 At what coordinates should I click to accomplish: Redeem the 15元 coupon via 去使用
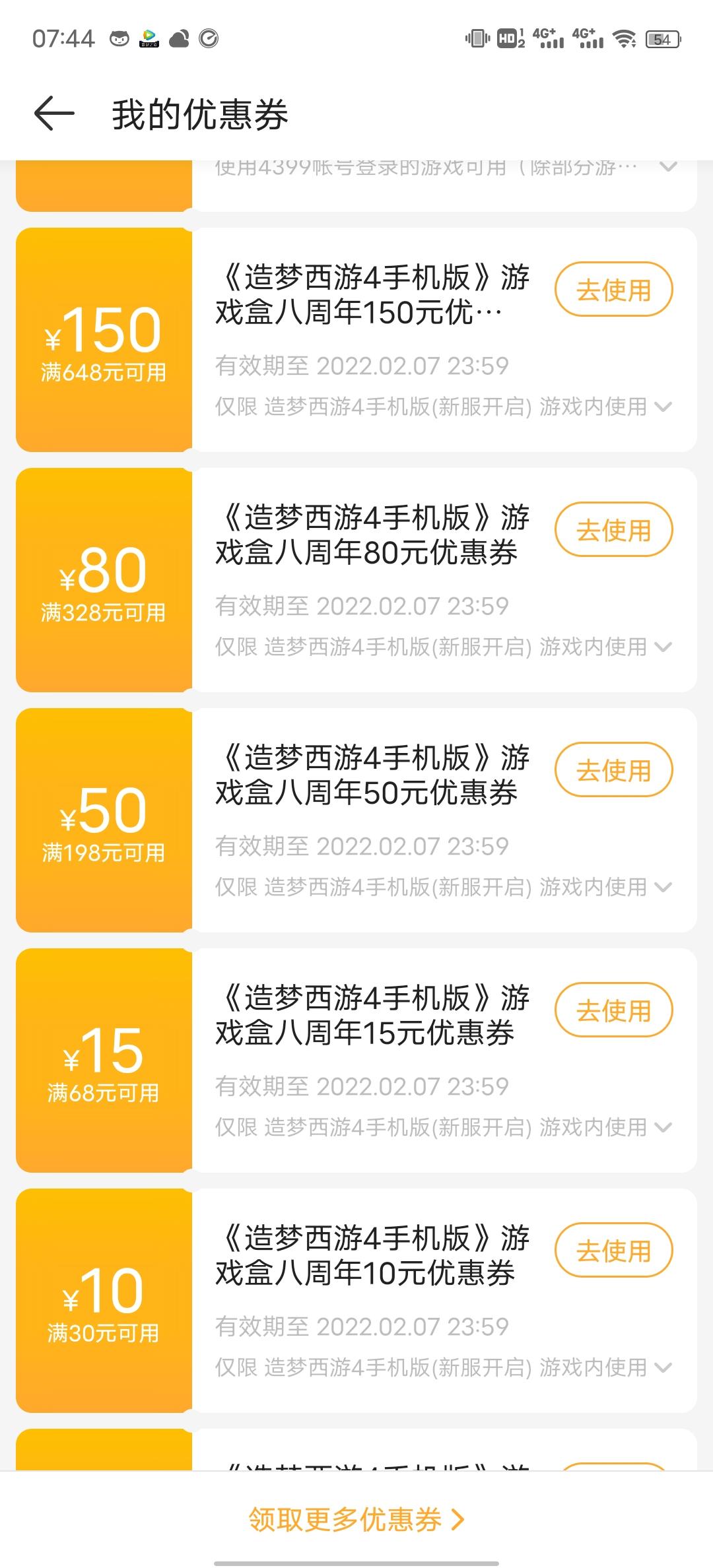tap(613, 1010)
